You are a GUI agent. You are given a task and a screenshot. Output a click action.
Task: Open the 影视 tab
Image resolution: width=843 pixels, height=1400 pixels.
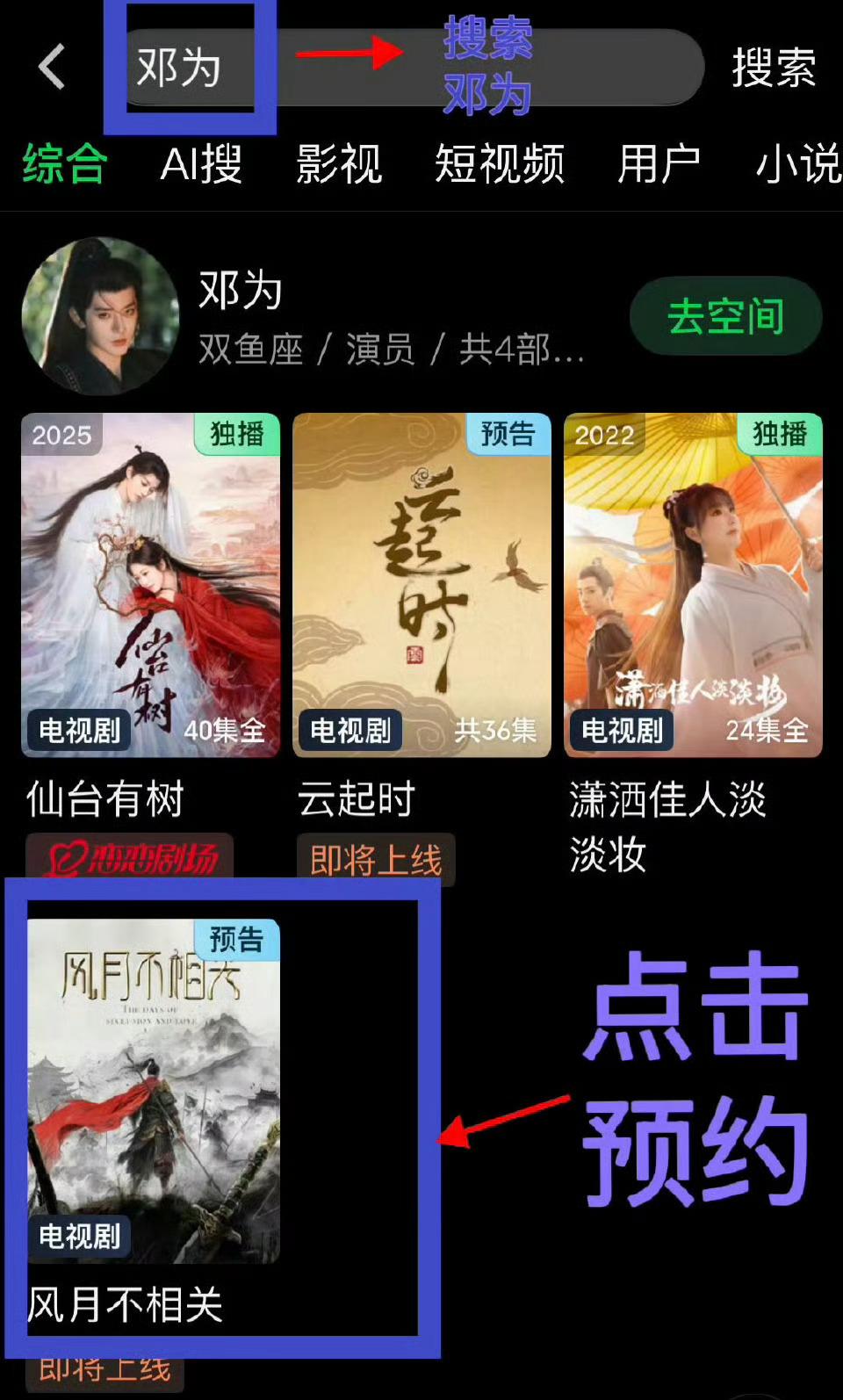coord(339,164)
